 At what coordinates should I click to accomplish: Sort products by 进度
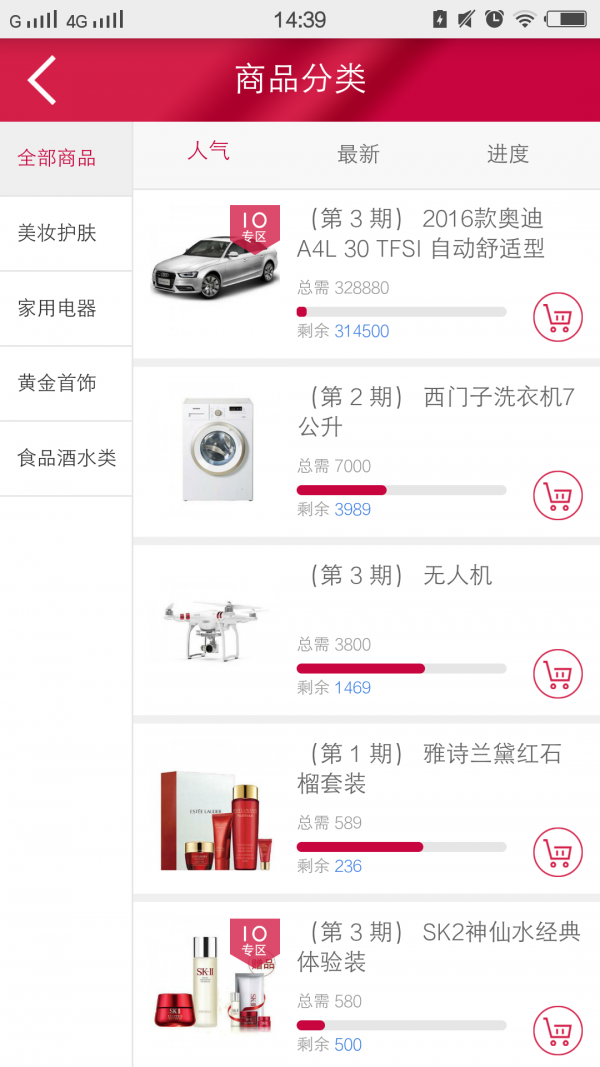[x=507, y=154]
